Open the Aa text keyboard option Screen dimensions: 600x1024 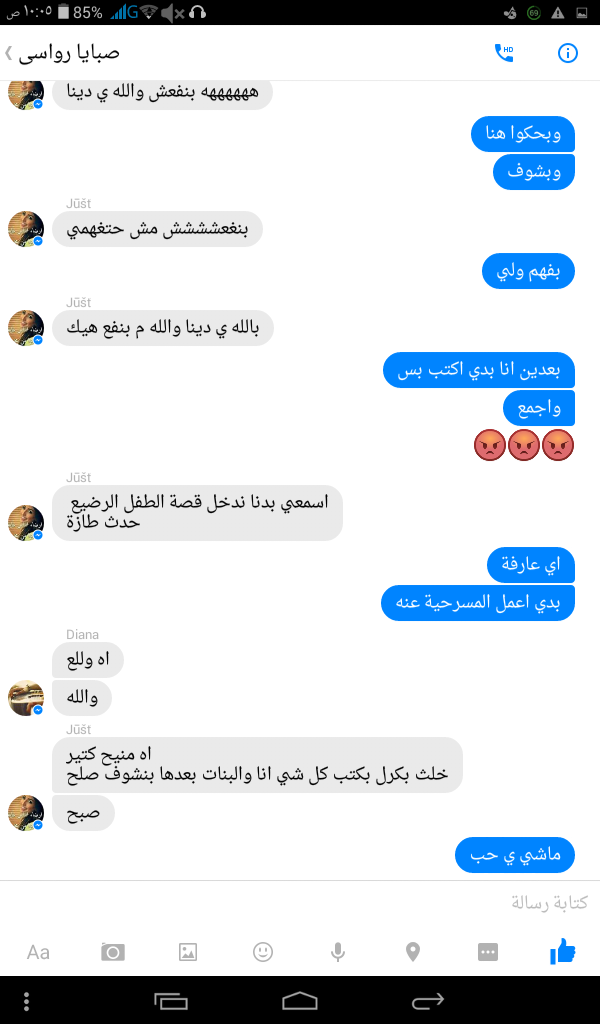[x=38, y=952]
